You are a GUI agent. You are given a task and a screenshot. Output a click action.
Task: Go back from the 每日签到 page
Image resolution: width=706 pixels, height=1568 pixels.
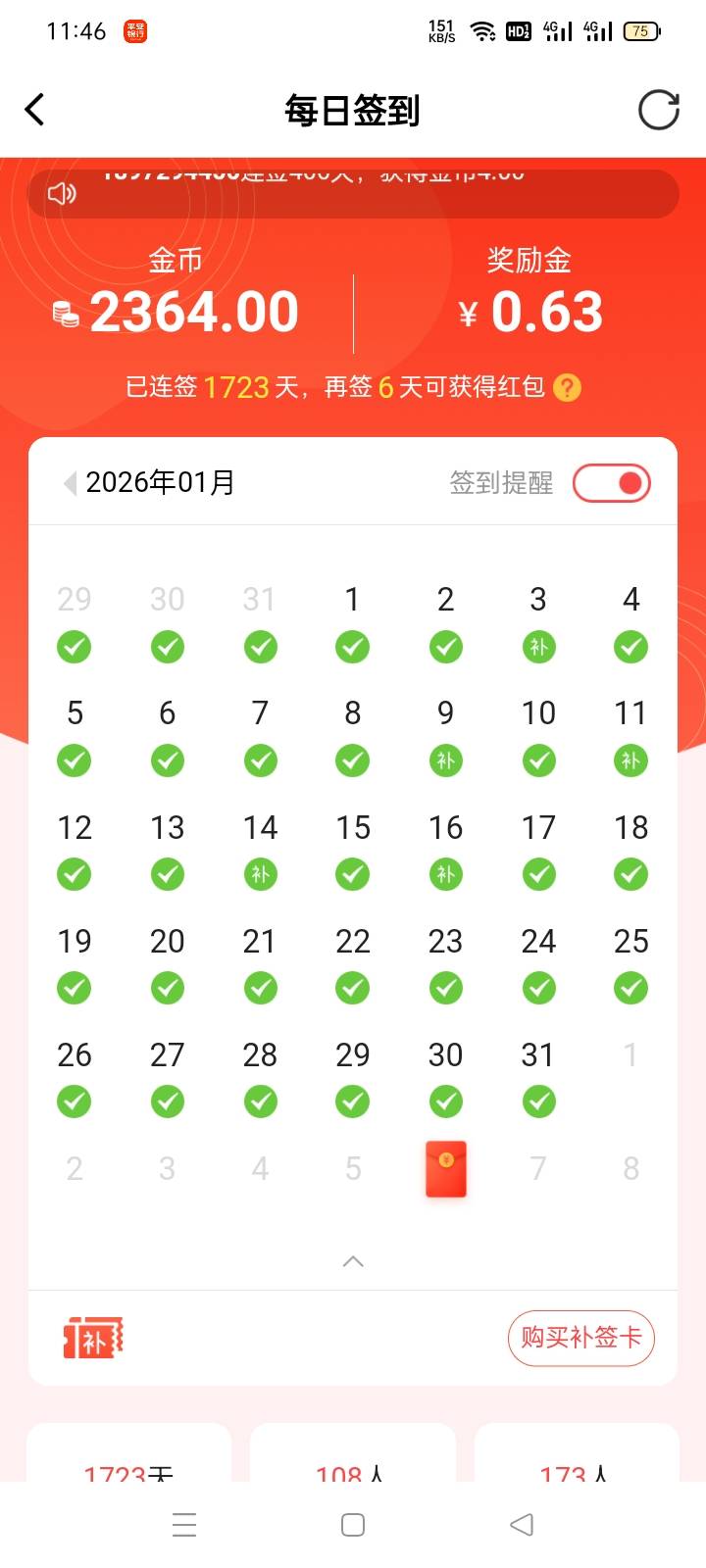tap(35, 110)
